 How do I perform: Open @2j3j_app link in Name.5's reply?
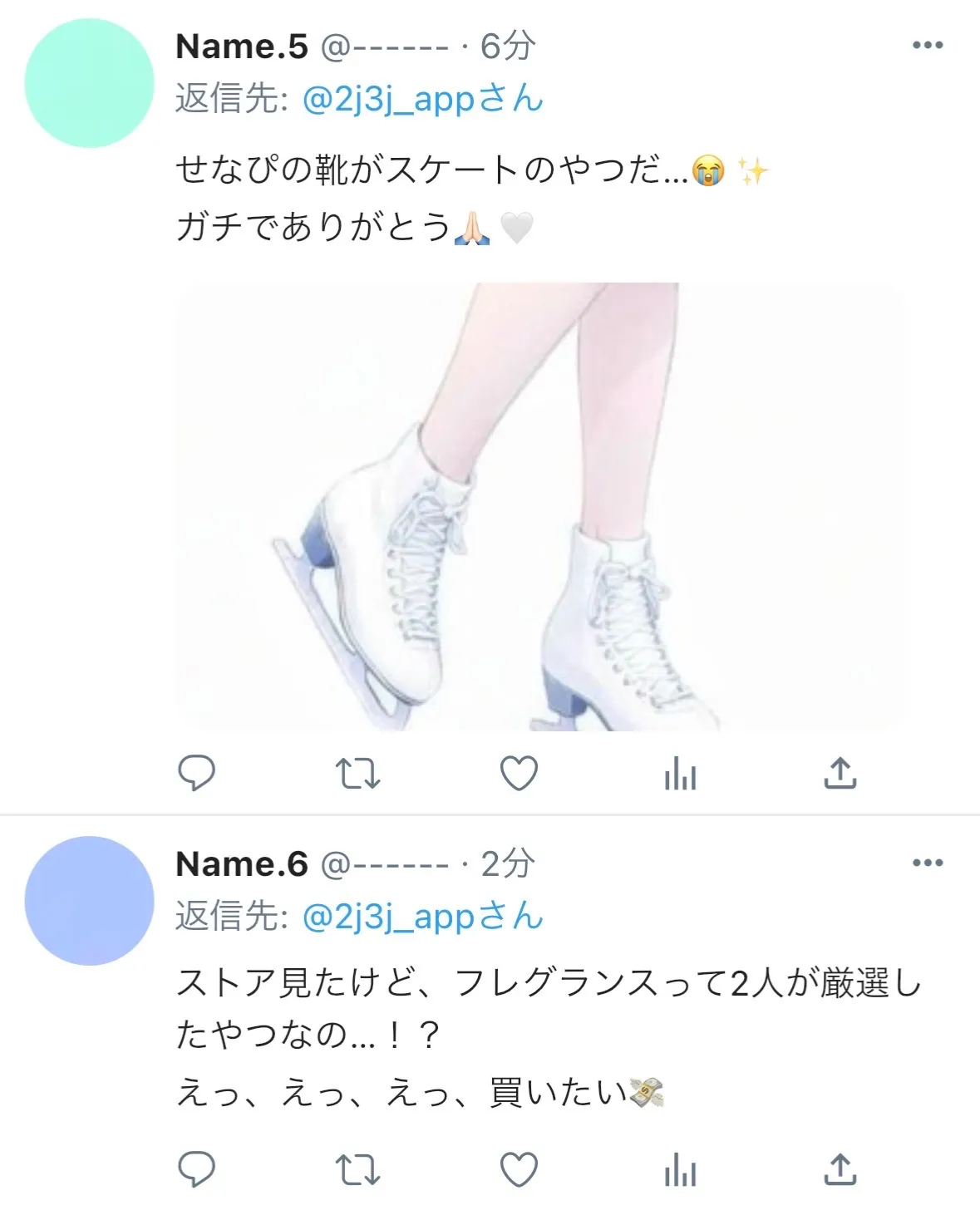tap(422, 100)
